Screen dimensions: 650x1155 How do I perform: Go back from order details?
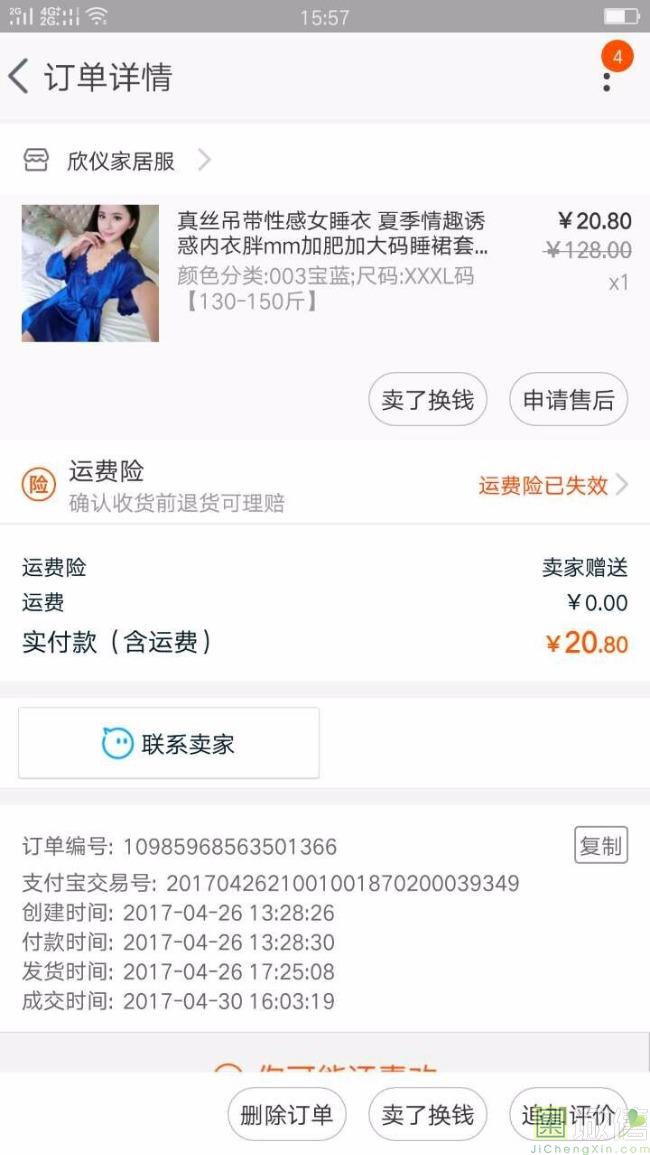click(x=20, y=77)
